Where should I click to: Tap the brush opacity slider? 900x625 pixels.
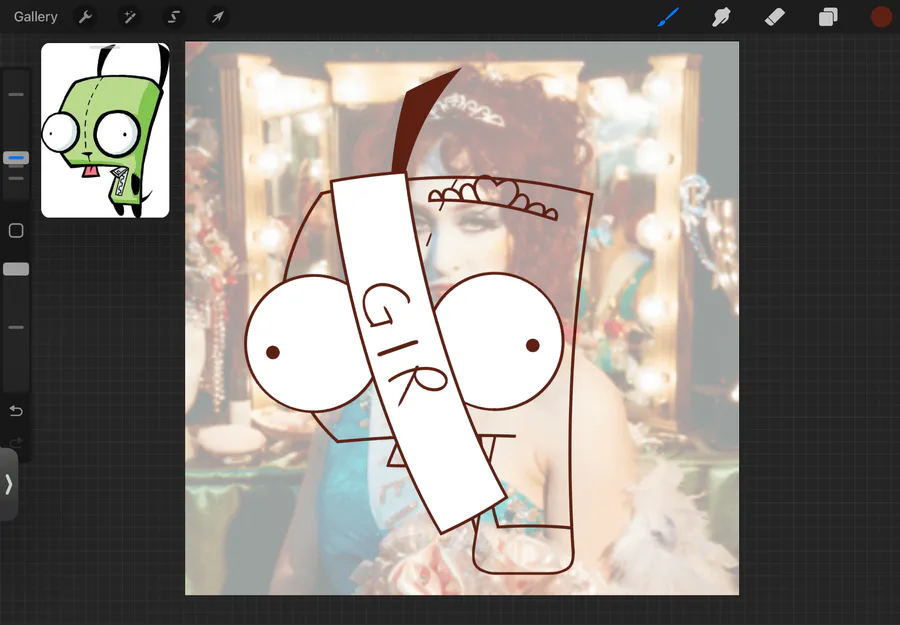click(16, 269)
